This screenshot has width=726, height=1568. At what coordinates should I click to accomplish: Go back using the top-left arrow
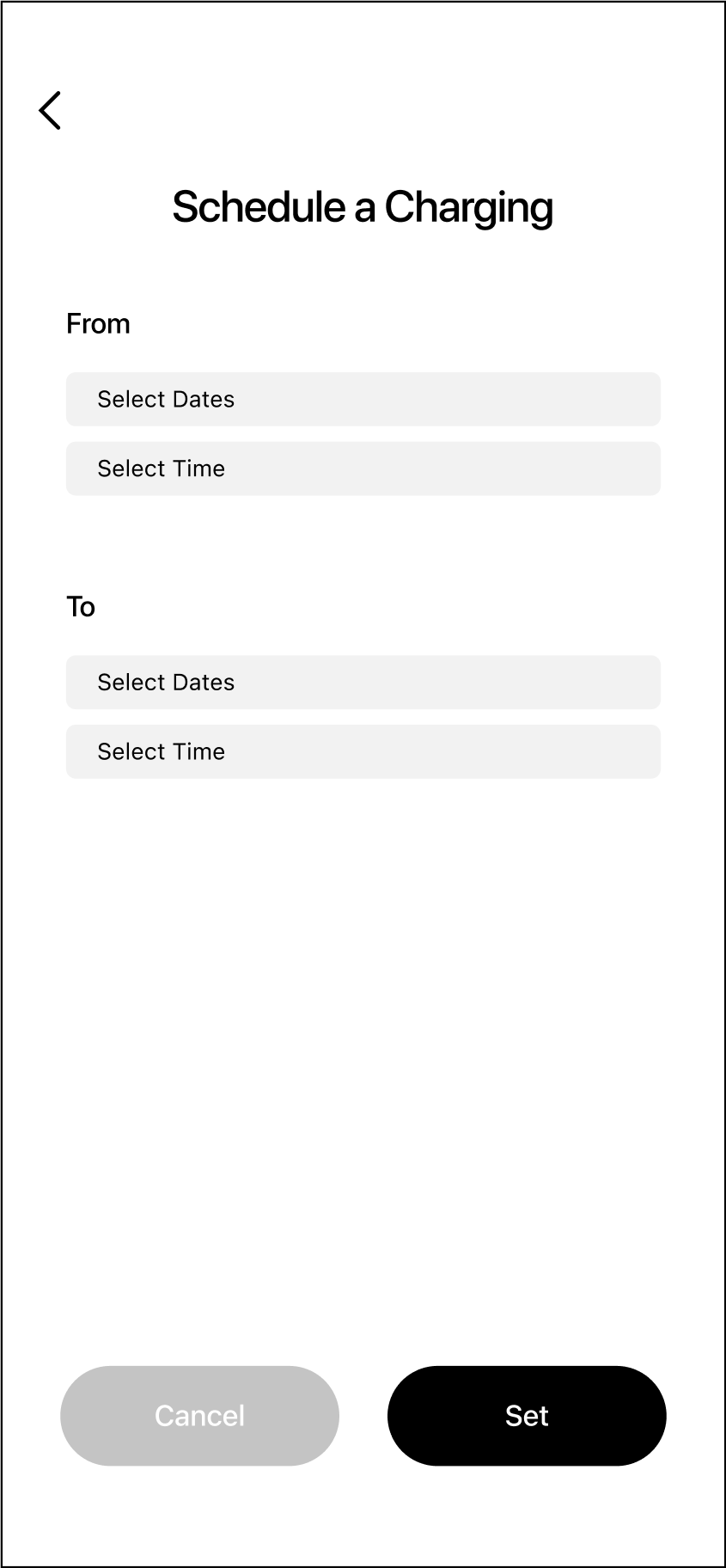tap(50, 111)
